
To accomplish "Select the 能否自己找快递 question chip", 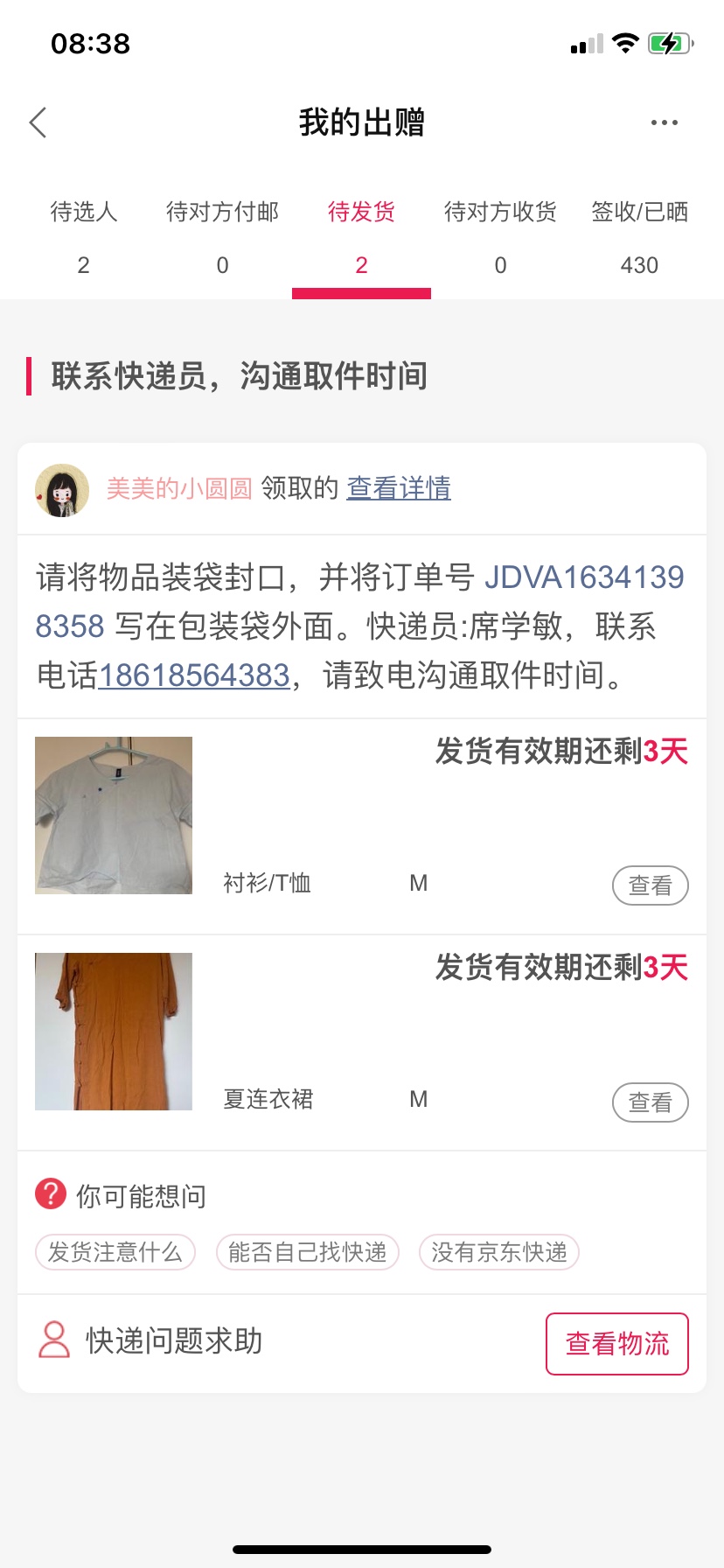I will click(307, 1252).
